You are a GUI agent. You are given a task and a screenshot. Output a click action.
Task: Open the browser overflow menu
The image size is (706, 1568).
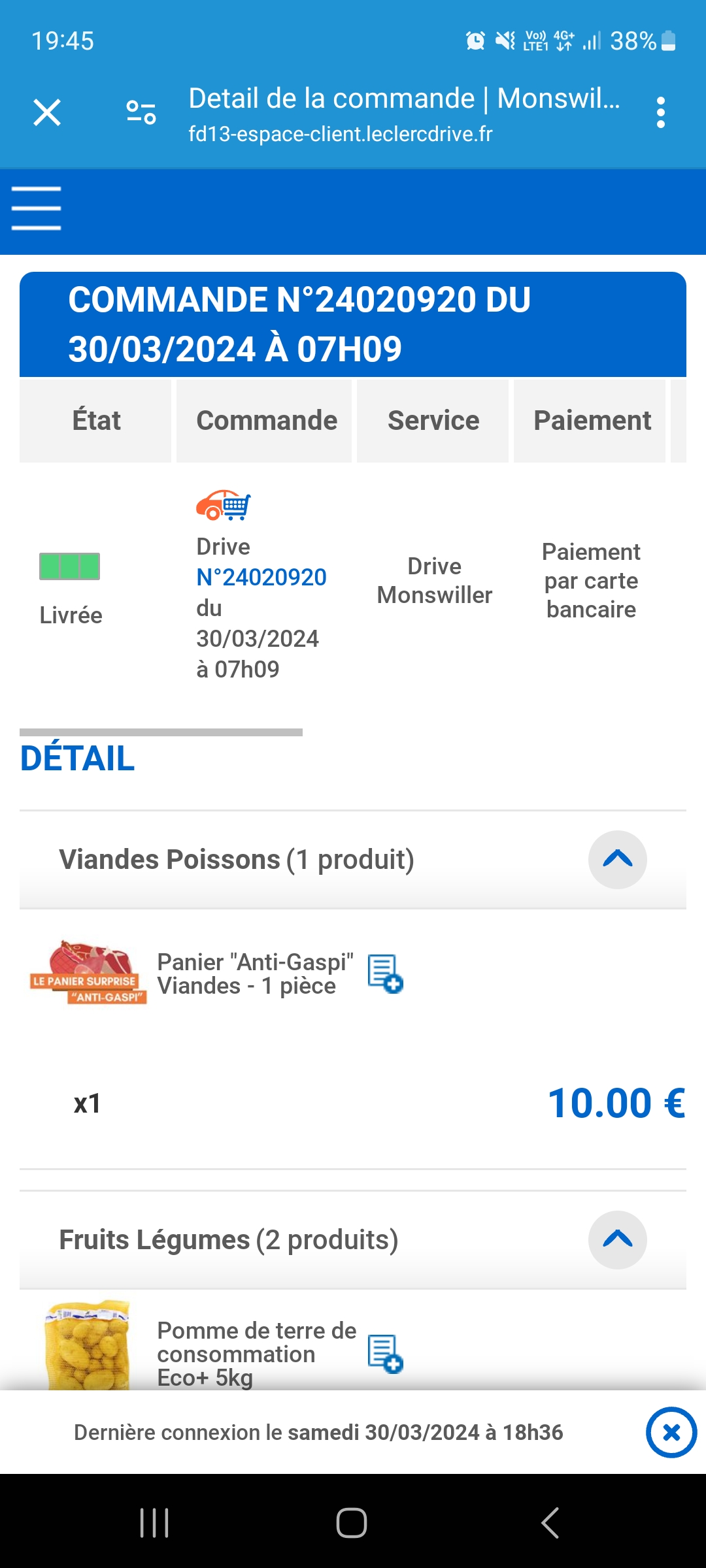pos(660,112)
